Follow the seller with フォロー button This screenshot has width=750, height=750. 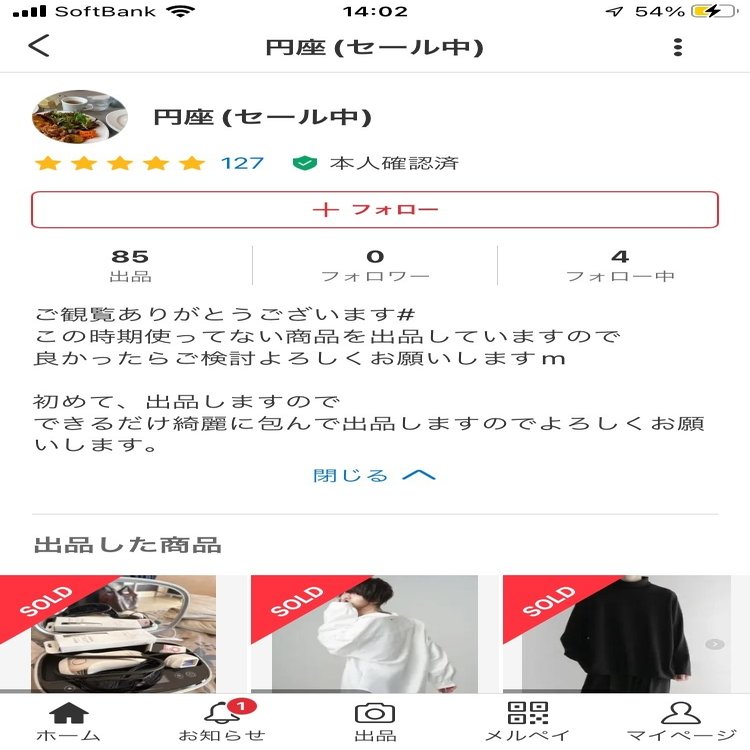click(x=375, y=210)
